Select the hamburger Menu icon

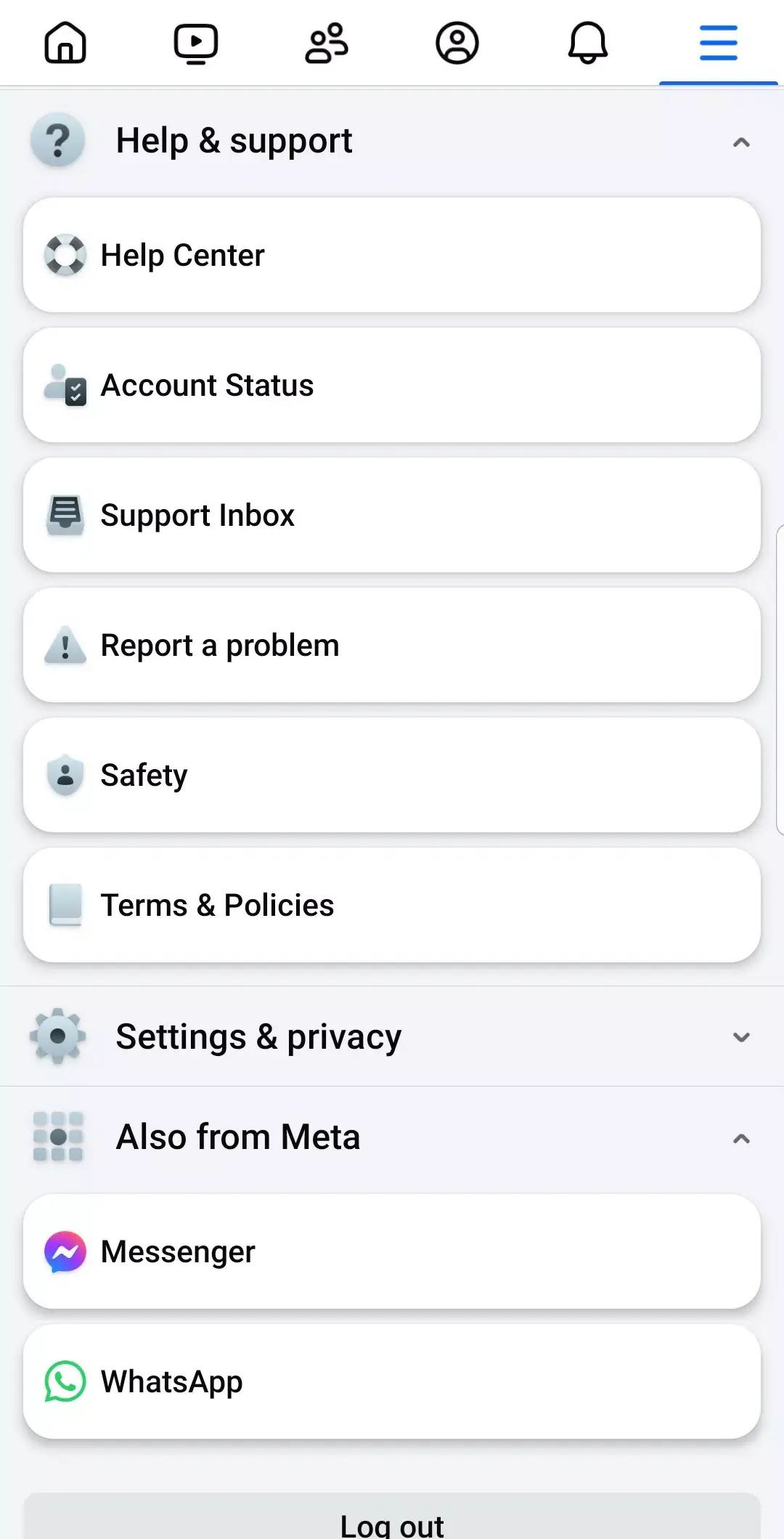click(x=717, y=43)
